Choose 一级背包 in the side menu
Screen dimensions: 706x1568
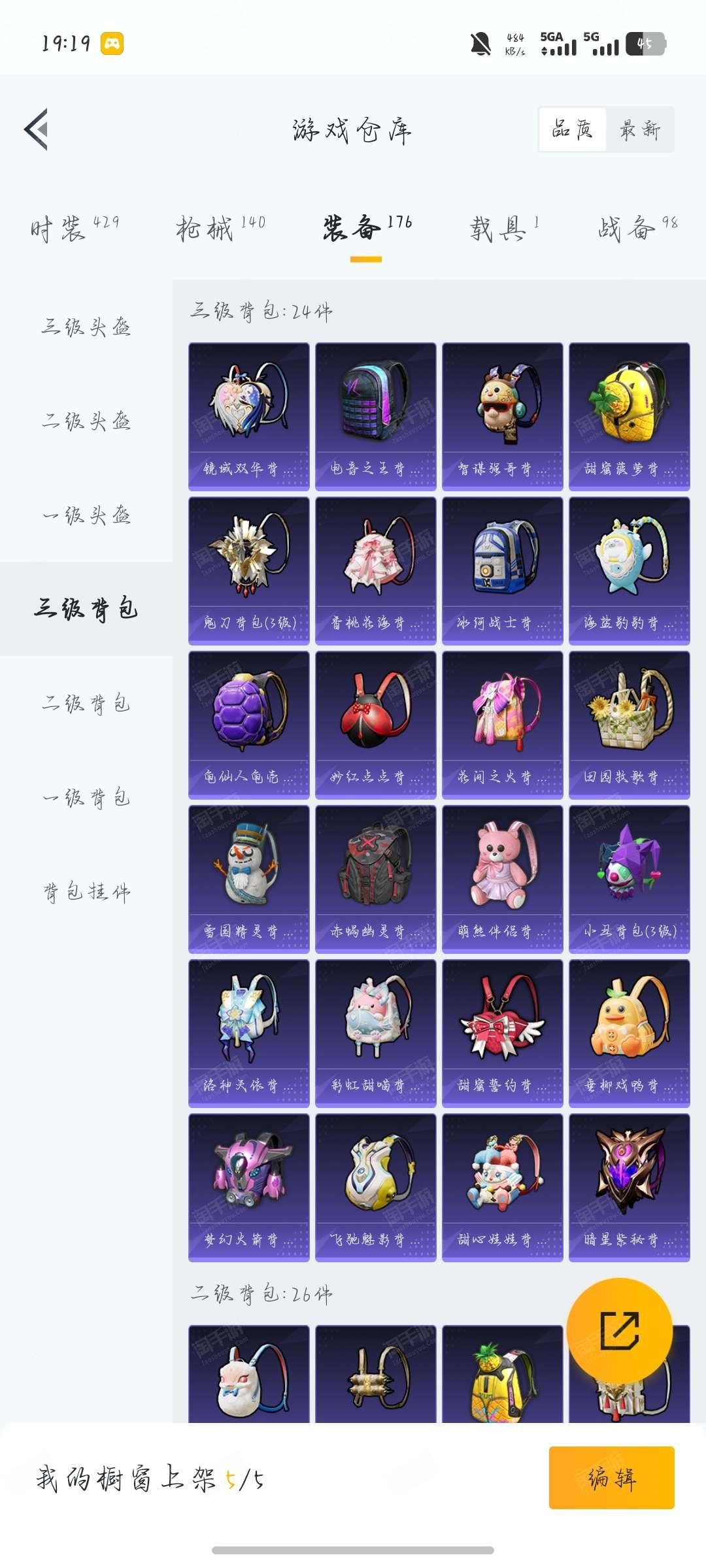point(86,797)
